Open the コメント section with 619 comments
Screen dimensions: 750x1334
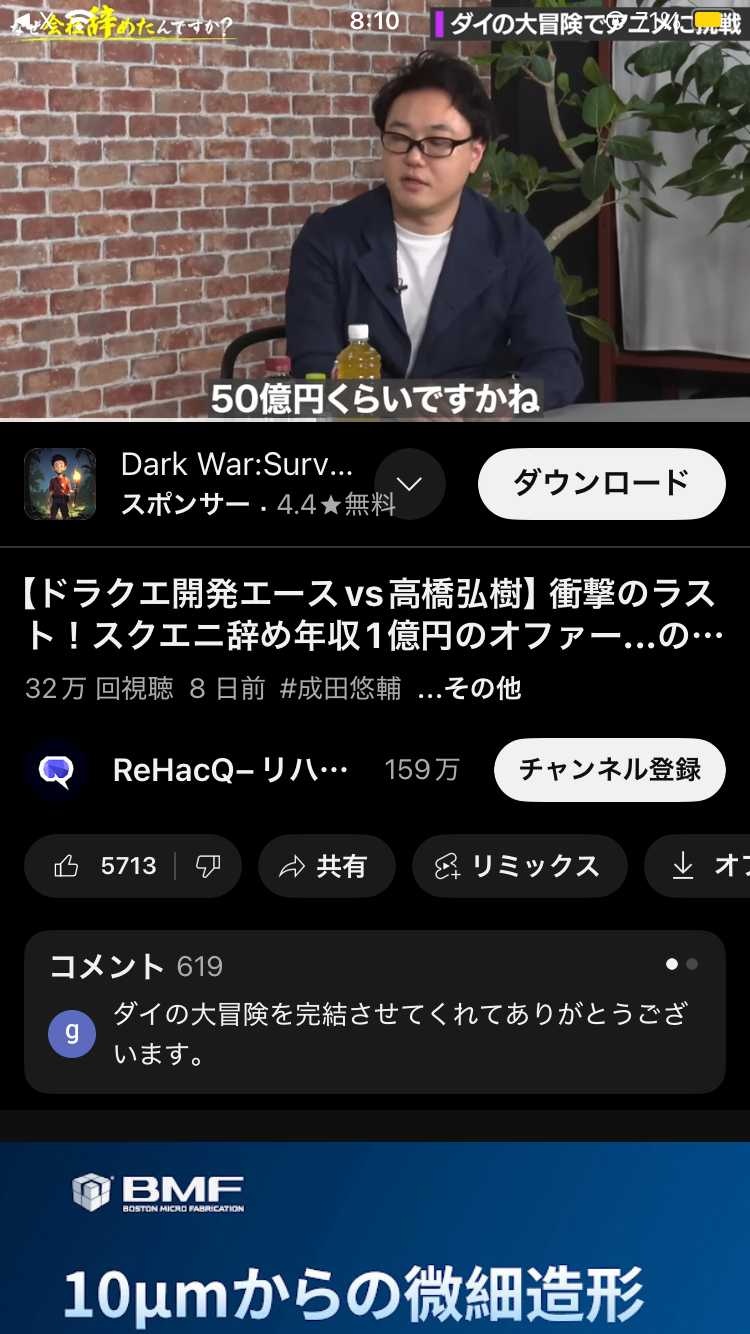[375, 1012]
